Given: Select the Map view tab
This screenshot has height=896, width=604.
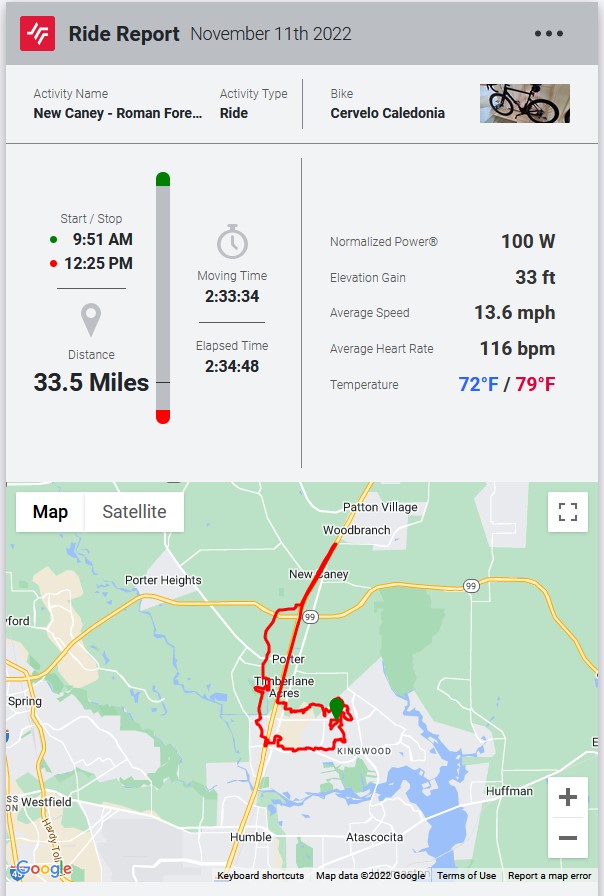Looking at the screenshot, I should 50,512.
